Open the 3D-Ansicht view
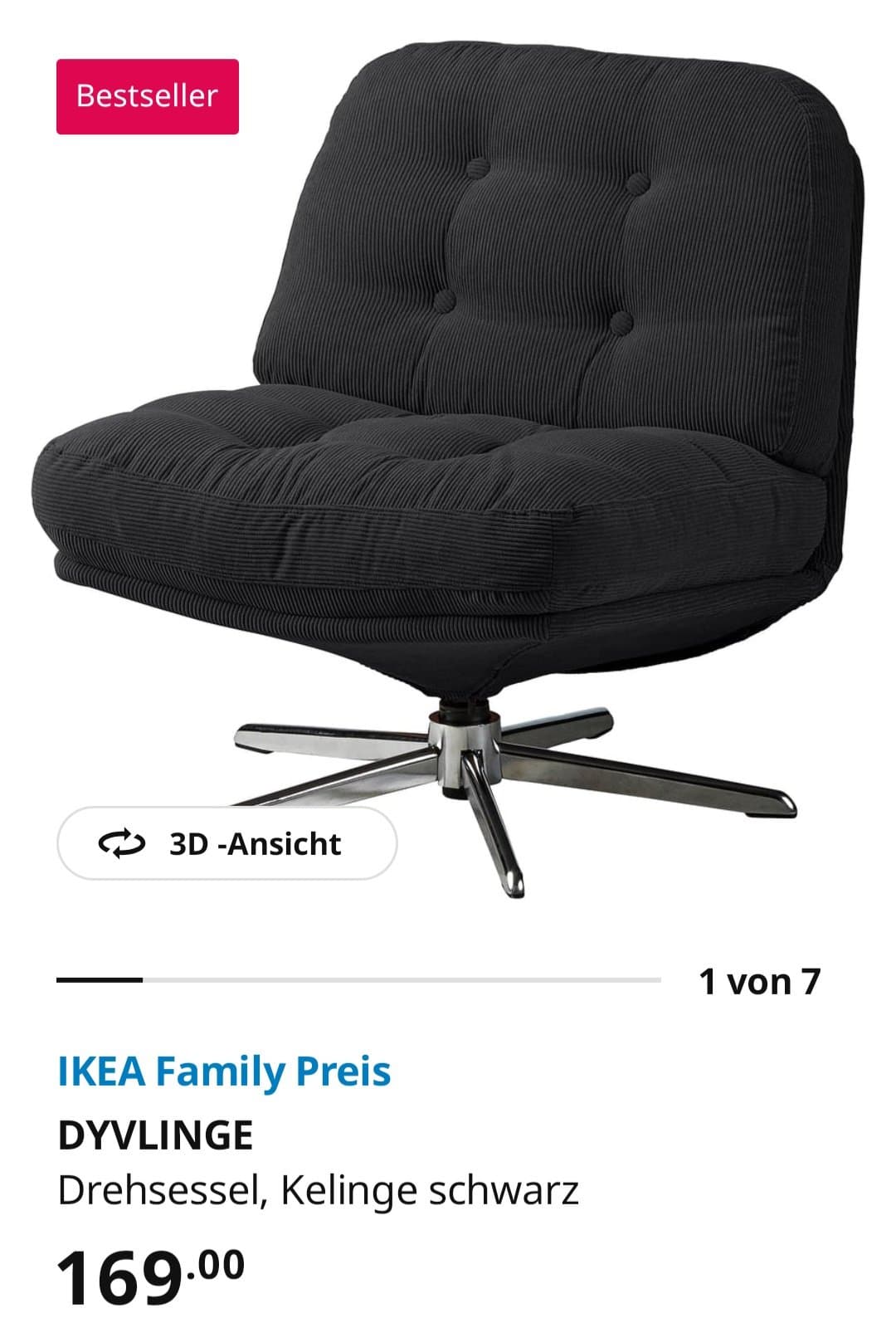Screen dimensions: 896x1323 click(226, 843)
